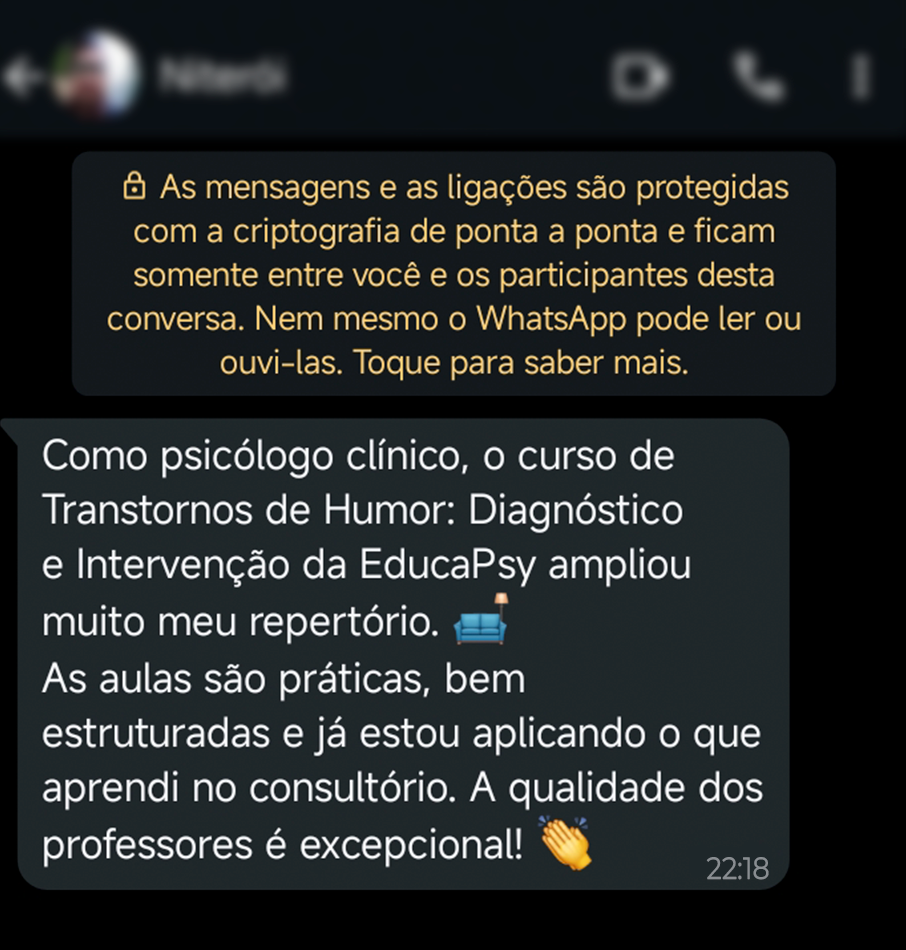Tap the encryption notice to learn more

tap(454, 274)
